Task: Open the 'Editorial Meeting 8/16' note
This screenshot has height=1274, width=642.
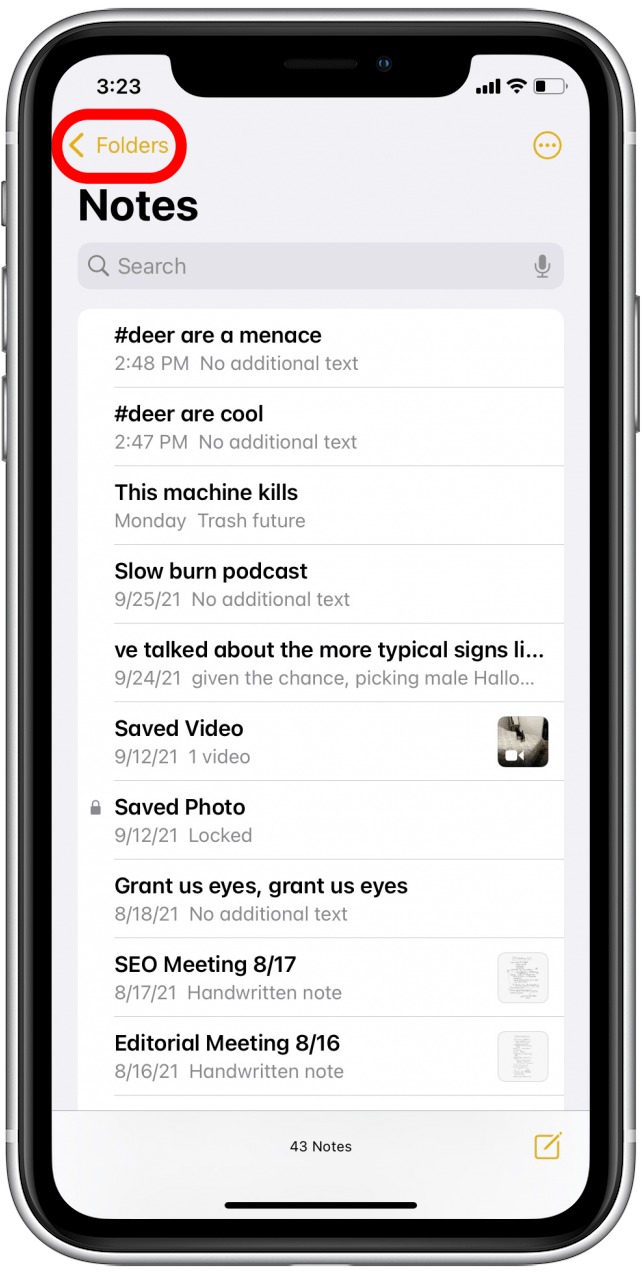Action: [320, 1056]
